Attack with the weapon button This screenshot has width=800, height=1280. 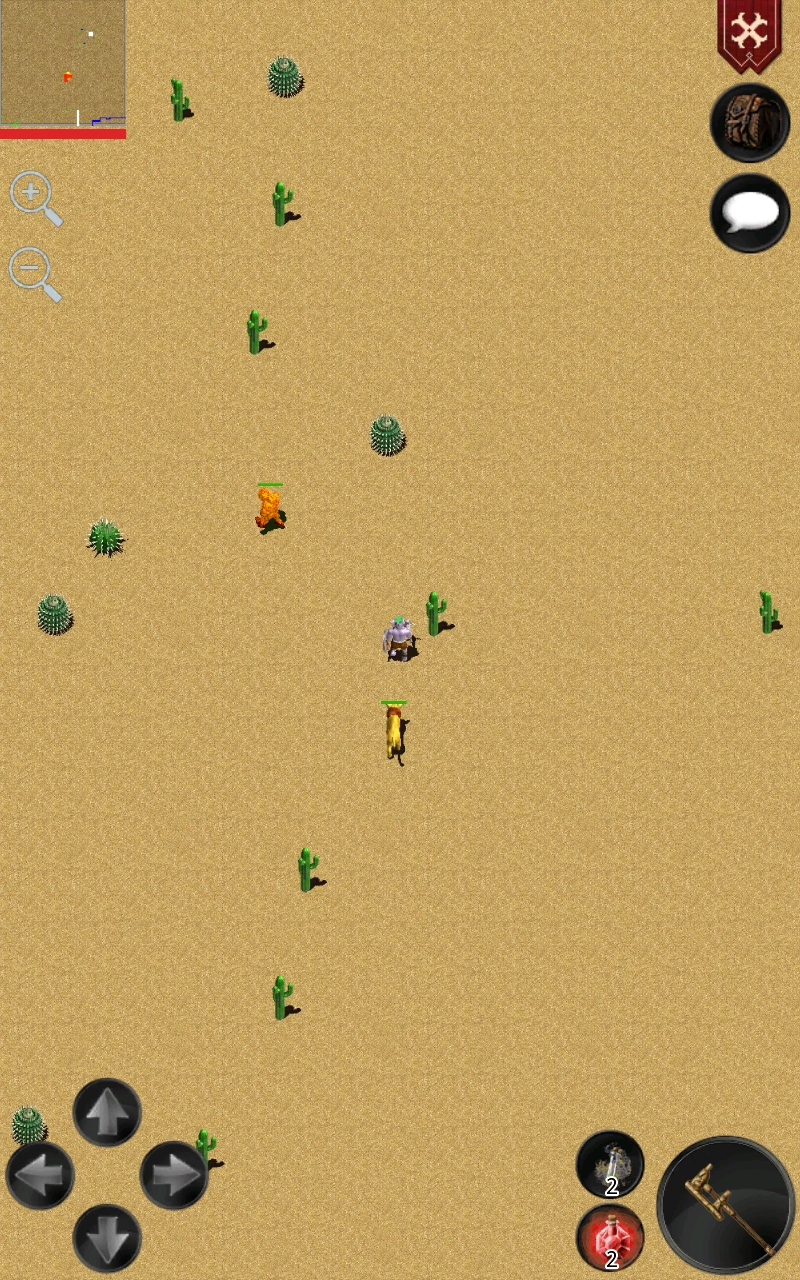(726, 1205)
